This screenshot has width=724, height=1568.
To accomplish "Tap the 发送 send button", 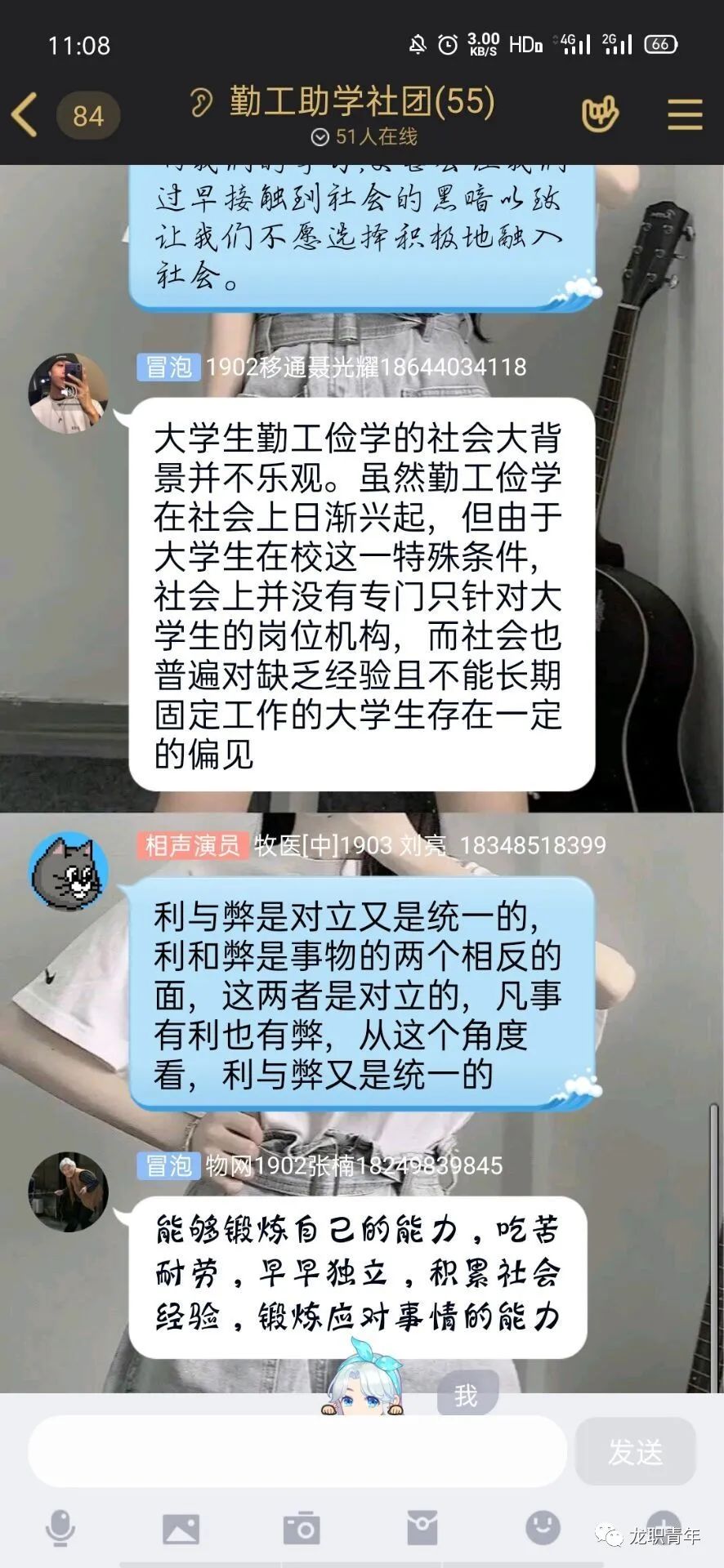I will 635,1451.
